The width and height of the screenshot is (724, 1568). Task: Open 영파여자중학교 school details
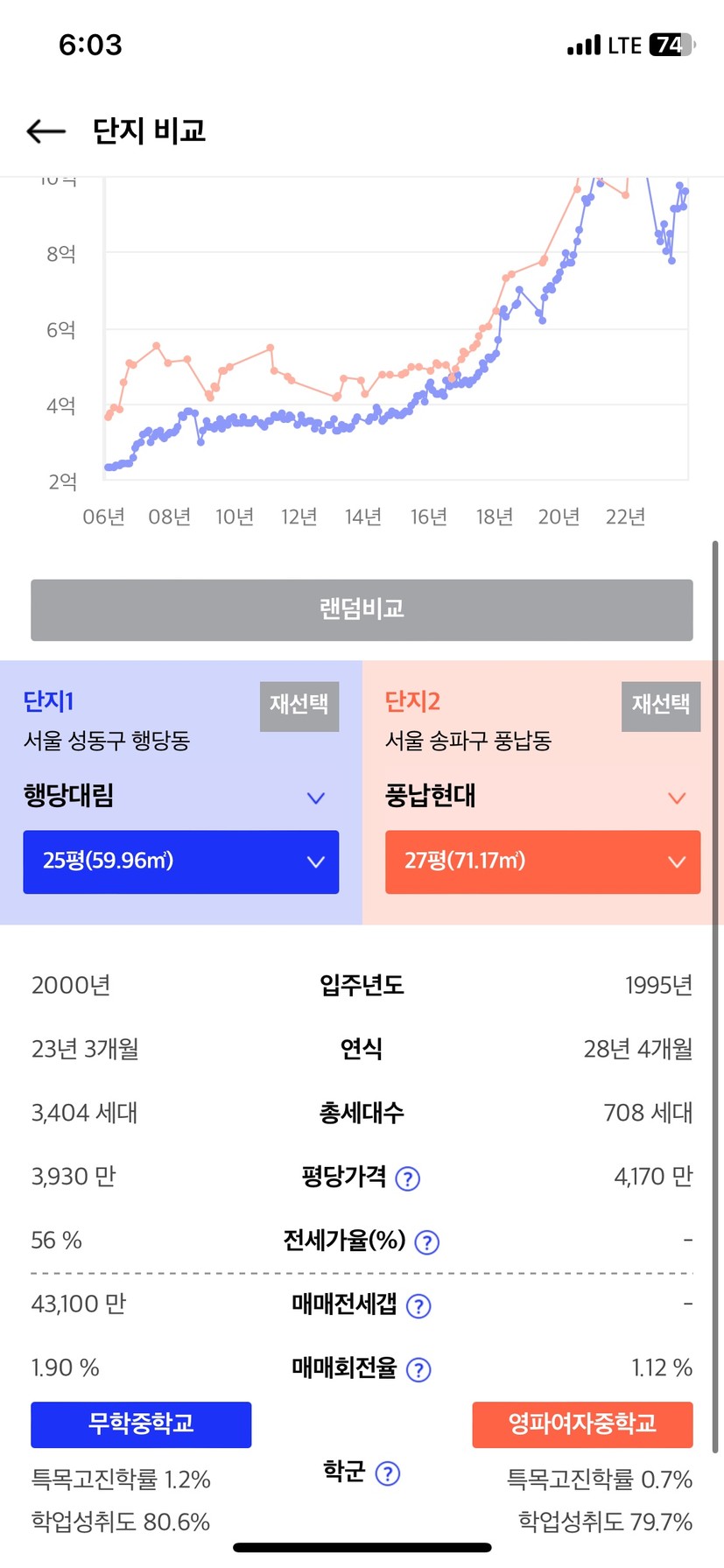point(582,1424)
